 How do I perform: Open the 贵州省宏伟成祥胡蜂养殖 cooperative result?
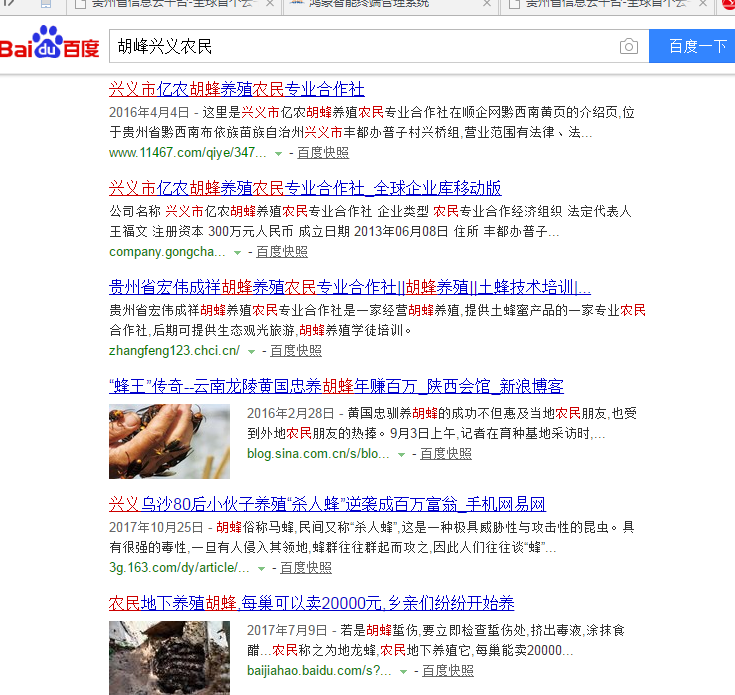click(349, 287)
